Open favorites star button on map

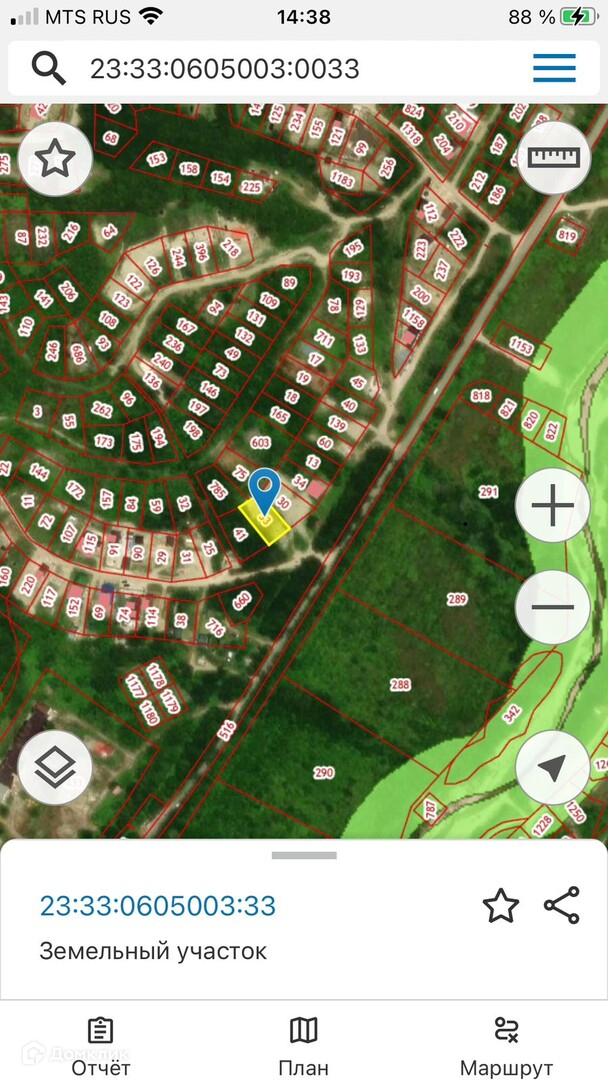[55, 158]
